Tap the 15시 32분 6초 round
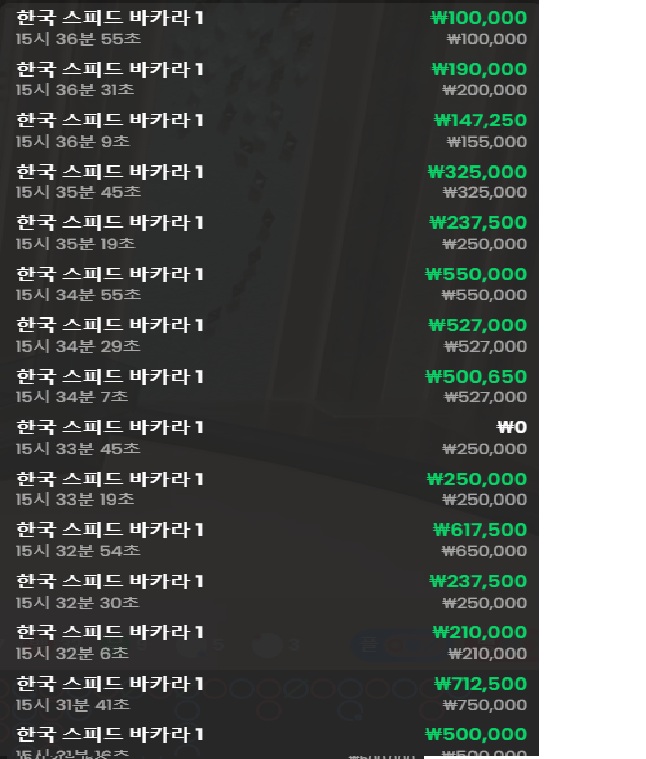Viewport: 646px width, 759px height. pos(270,642)
